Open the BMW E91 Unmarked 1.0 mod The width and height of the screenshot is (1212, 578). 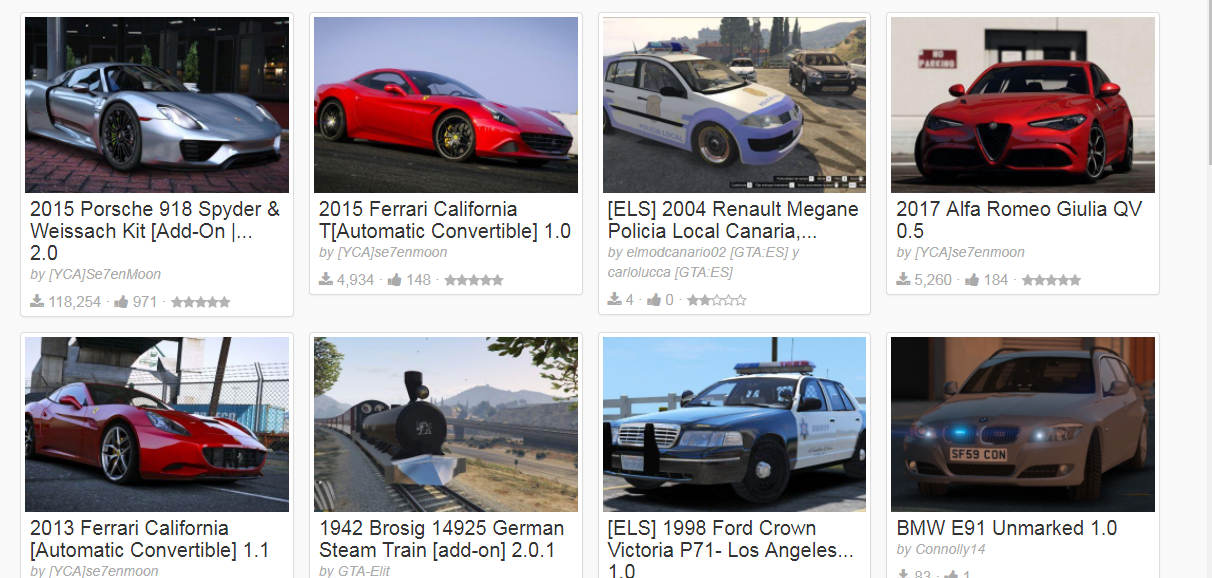tap(1006, 528)
